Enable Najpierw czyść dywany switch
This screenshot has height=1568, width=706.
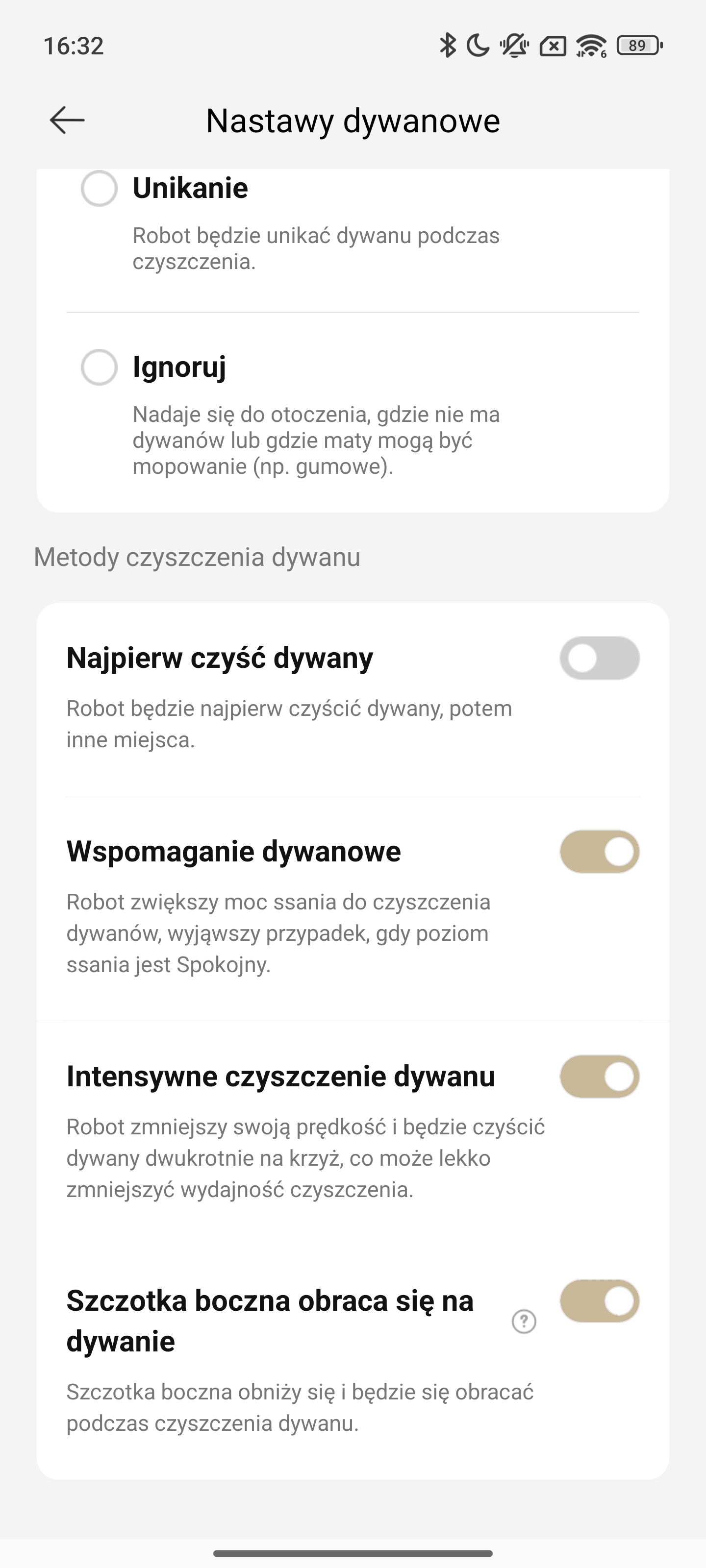click(600, 658)
